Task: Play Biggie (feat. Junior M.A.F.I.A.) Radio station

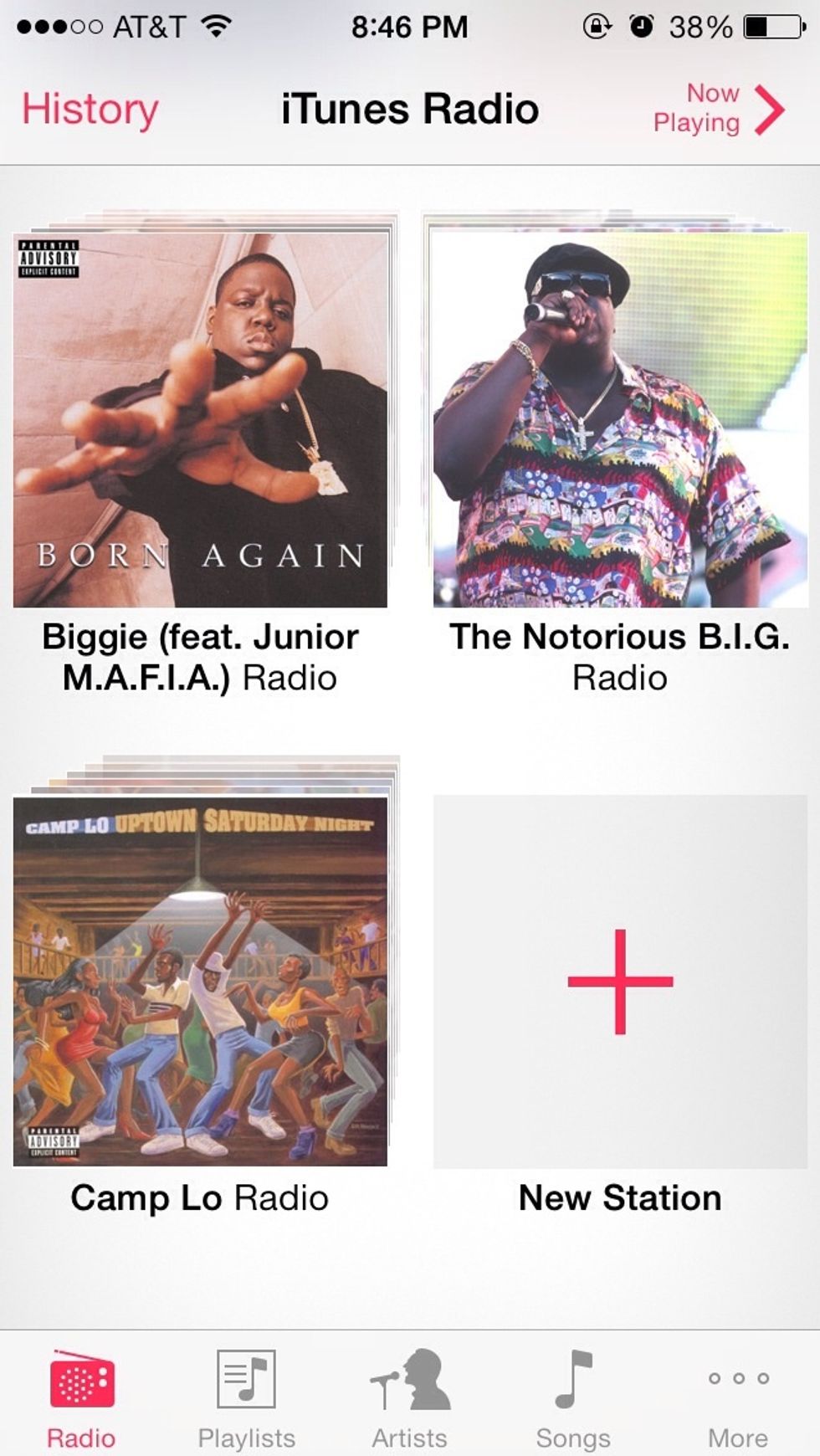Action: click(x=200, y=418)
